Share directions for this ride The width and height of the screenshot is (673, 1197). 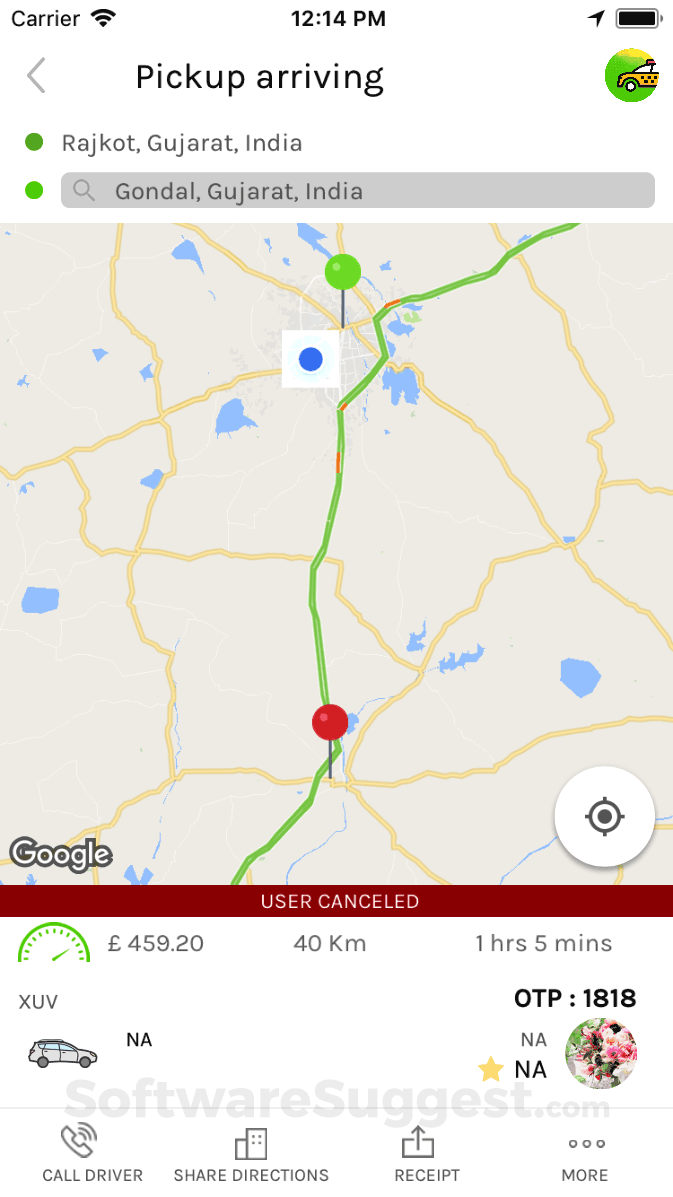[x=251, y=1154]
